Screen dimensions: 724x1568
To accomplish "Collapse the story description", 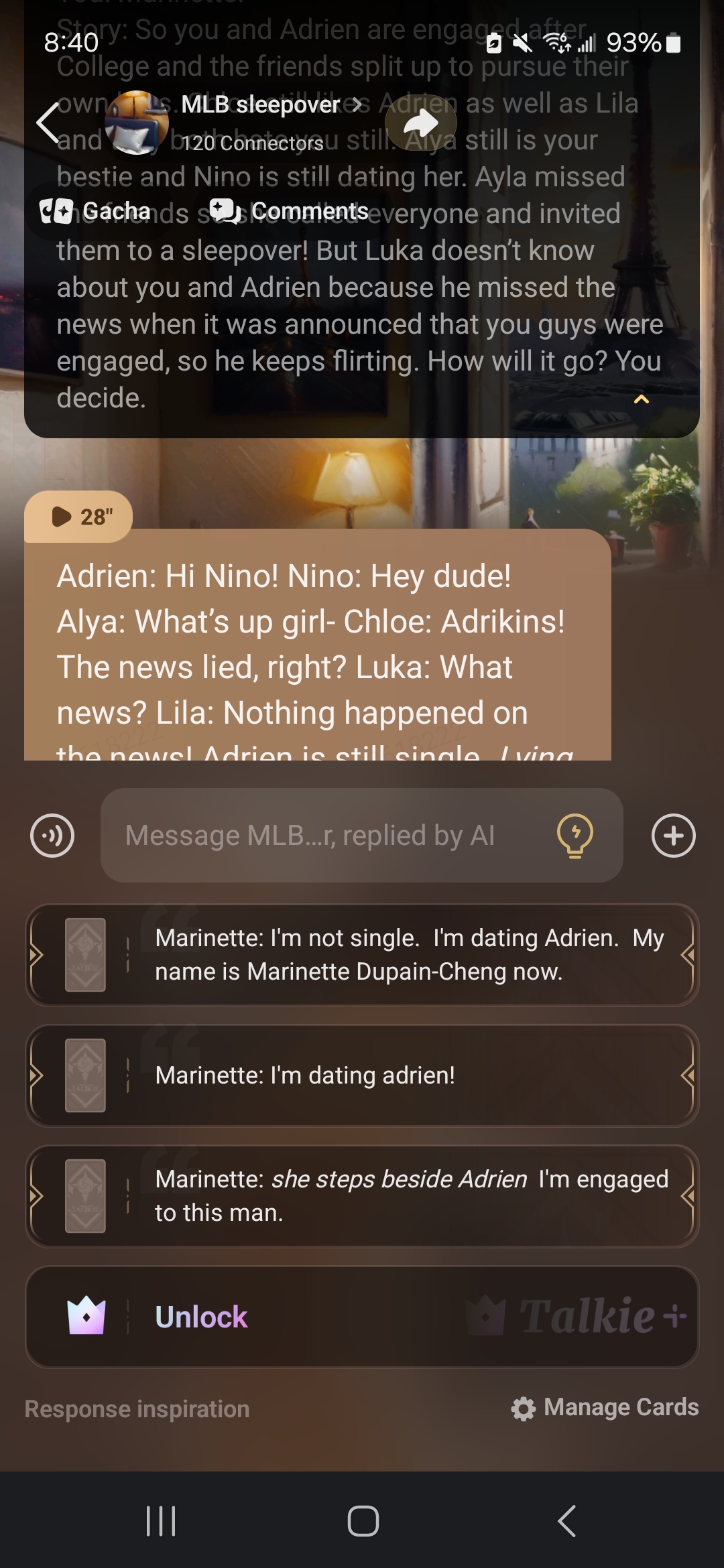I will point(641,399).
